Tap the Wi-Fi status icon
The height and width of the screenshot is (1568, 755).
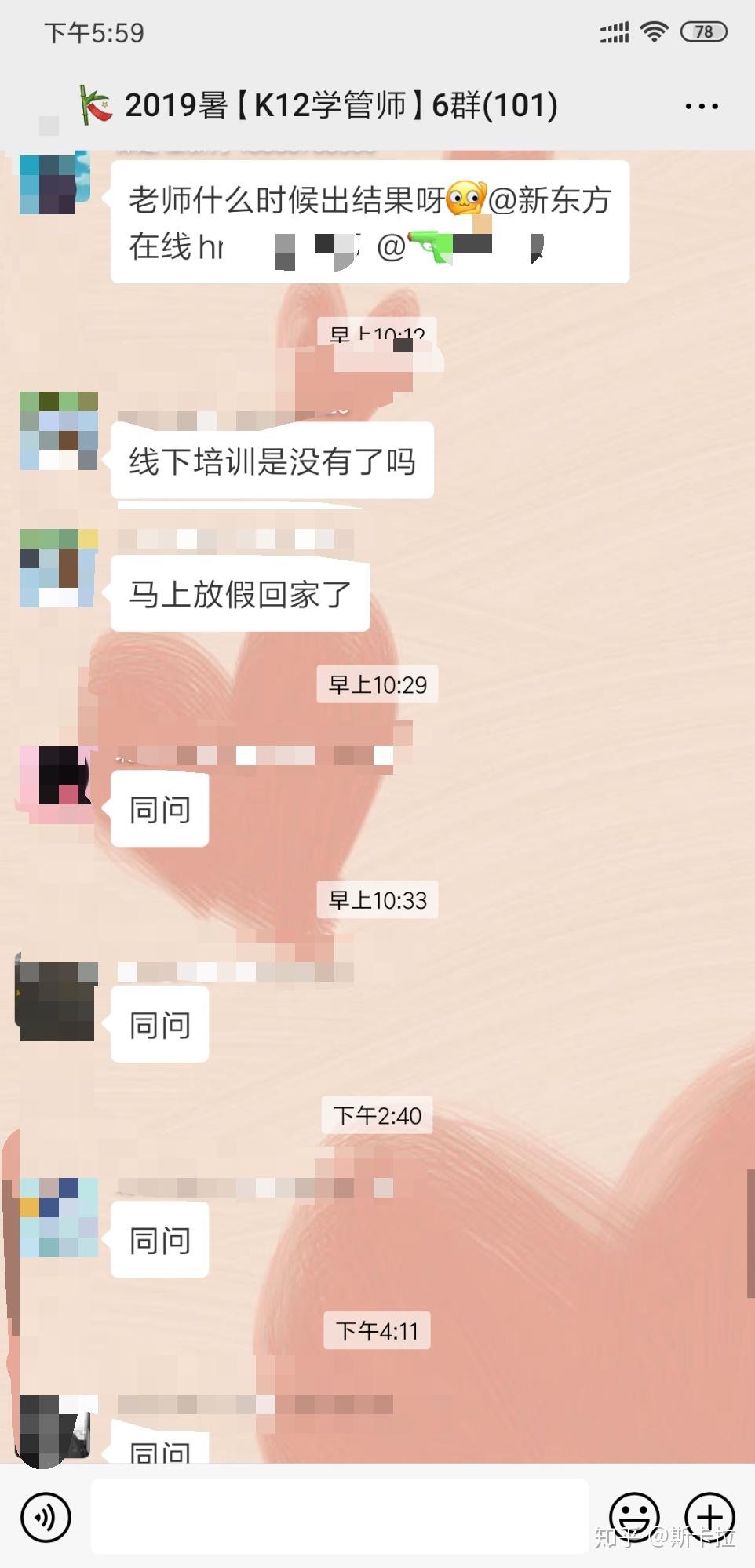click(653, 31)
